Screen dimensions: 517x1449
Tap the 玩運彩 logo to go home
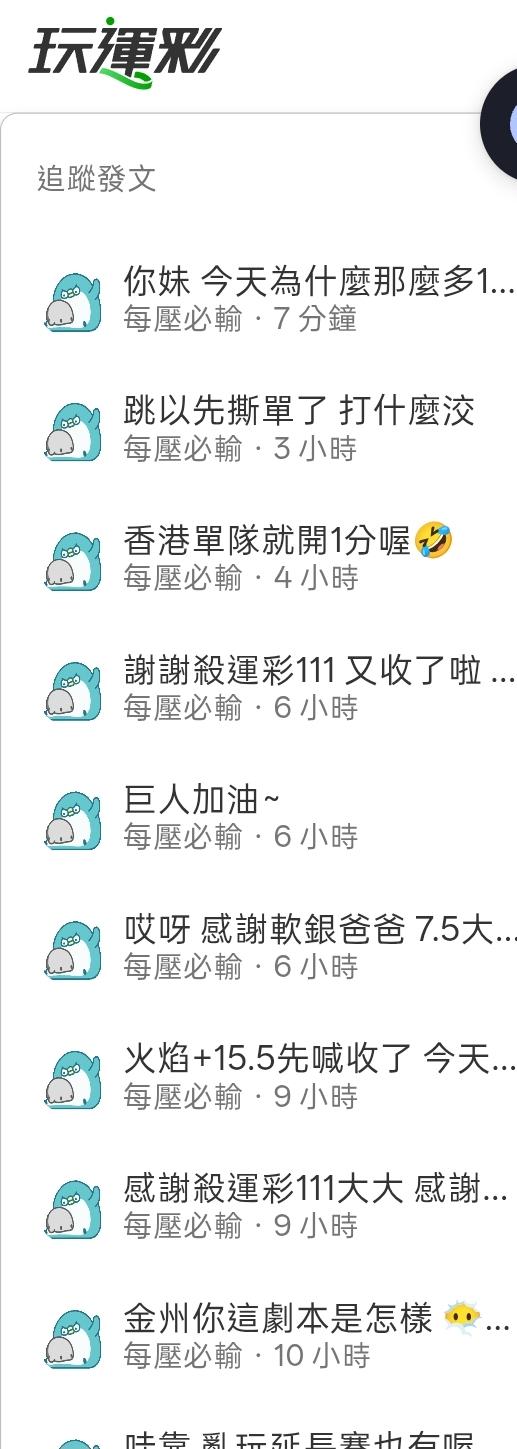[x=123, y=53]
